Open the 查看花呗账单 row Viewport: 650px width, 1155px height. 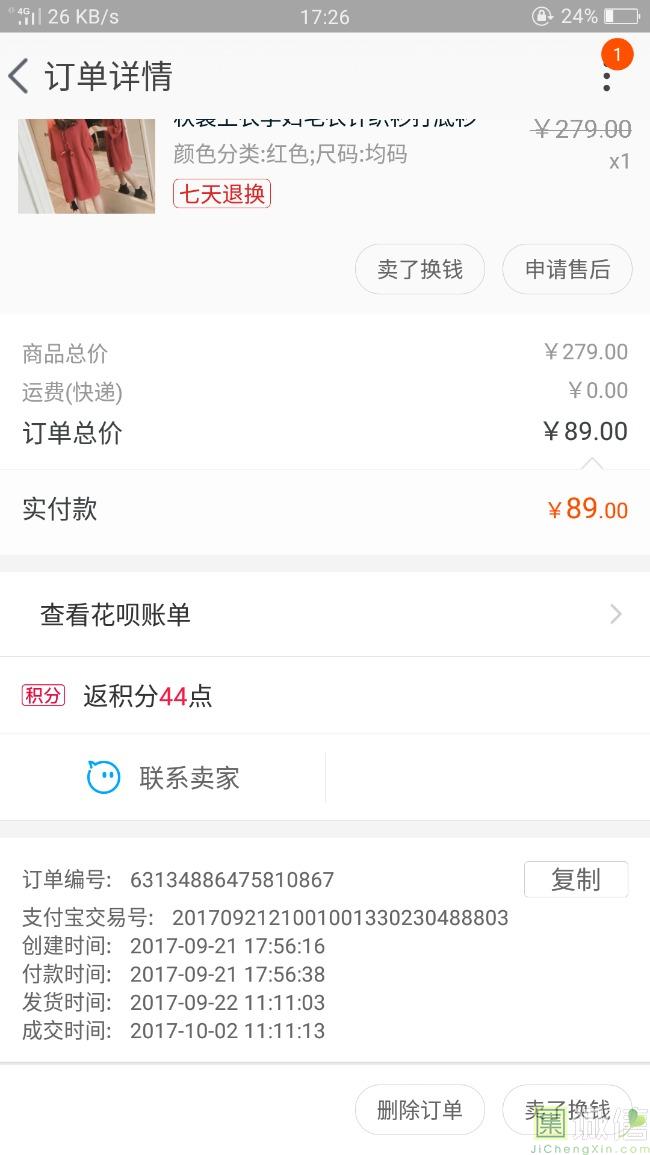click(x=324, y=614)
